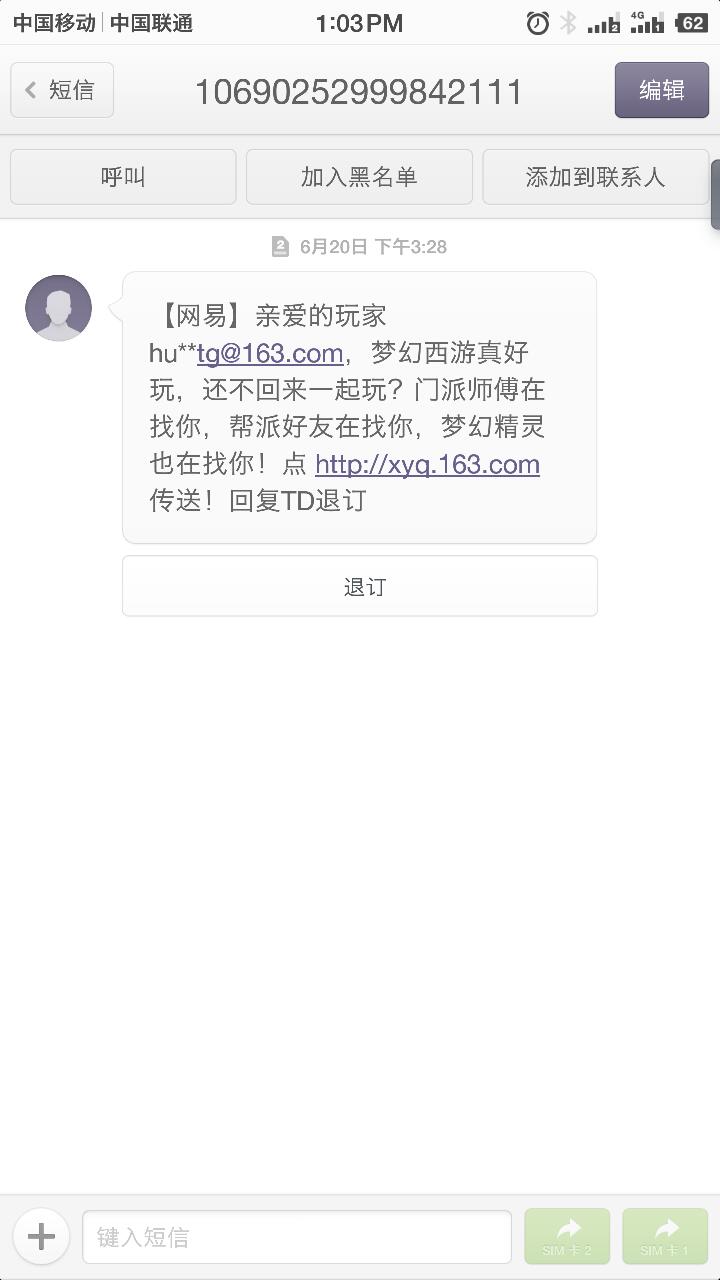
Task: Send the message via SIM 卡 1
Action: (665, 1237)
